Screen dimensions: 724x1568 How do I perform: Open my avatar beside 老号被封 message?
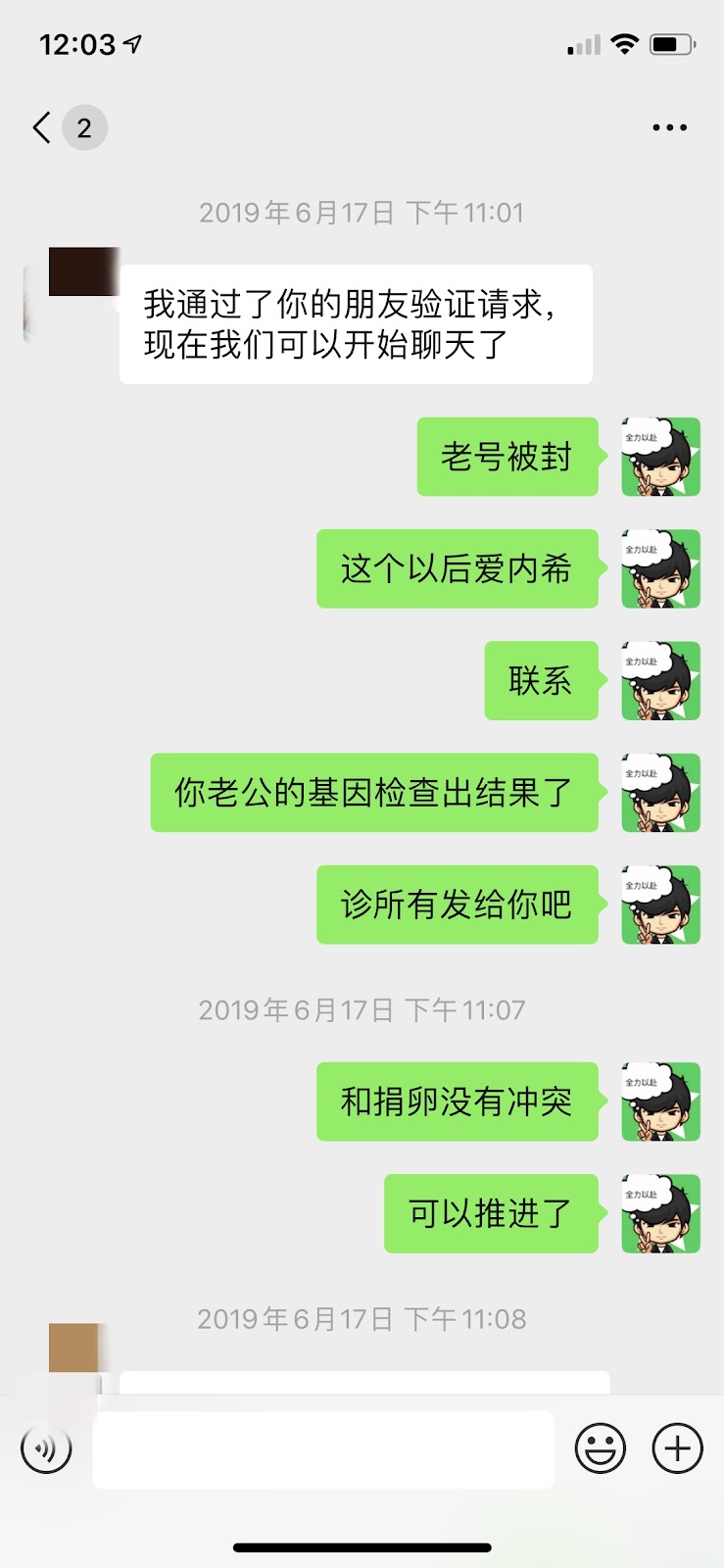pyautogui.click(x=660, y=457)
